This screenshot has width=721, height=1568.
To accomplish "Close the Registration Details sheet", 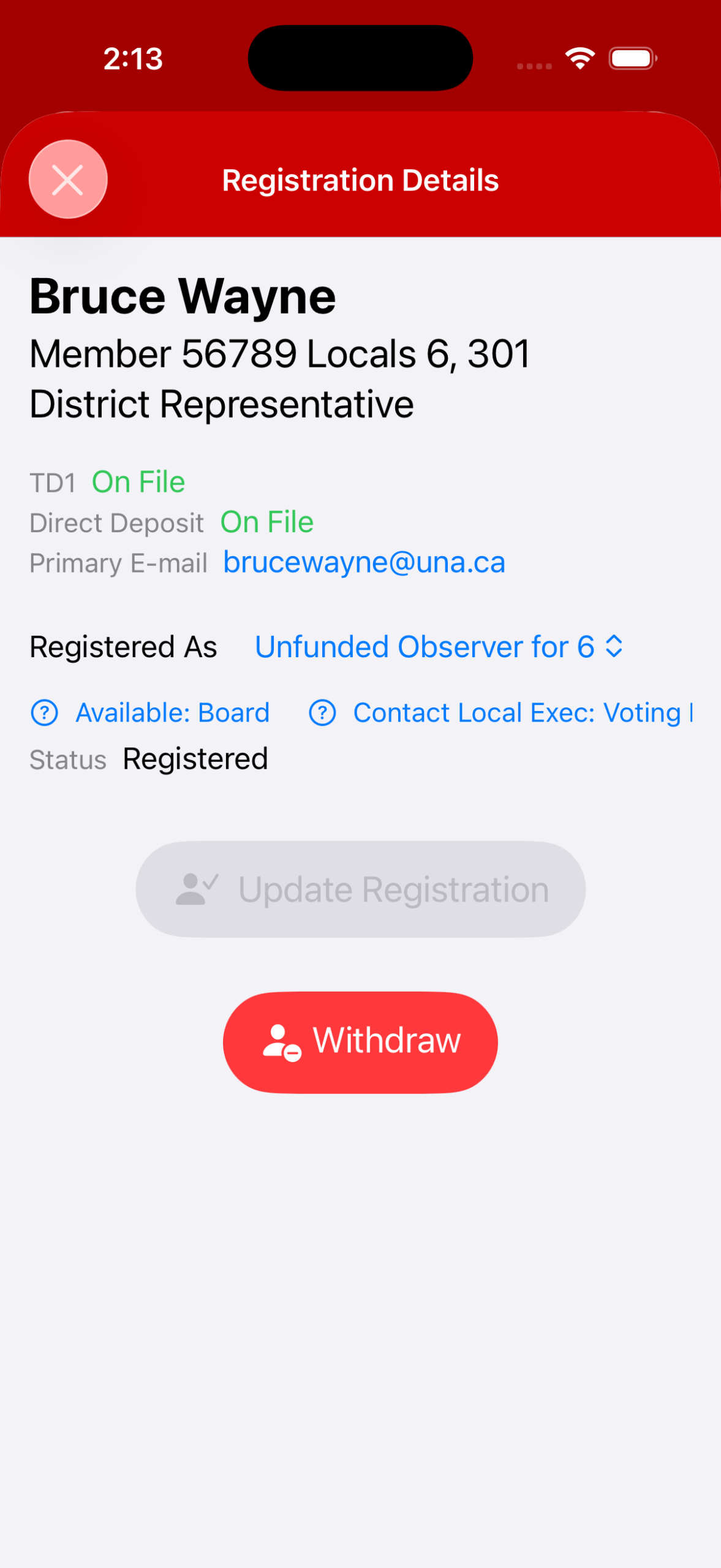I will [x=68, y=179].
